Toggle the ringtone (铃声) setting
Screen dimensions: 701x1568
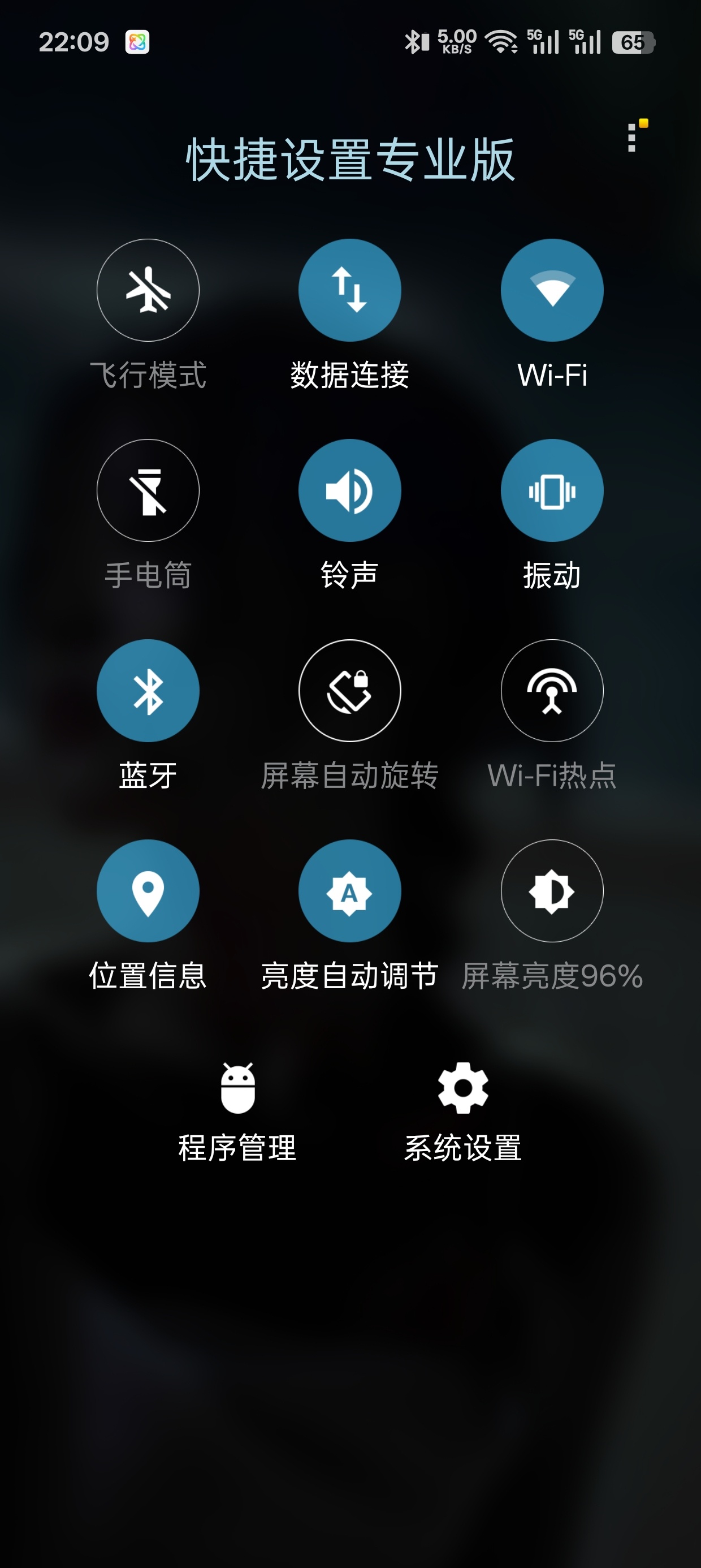(350, 490)
